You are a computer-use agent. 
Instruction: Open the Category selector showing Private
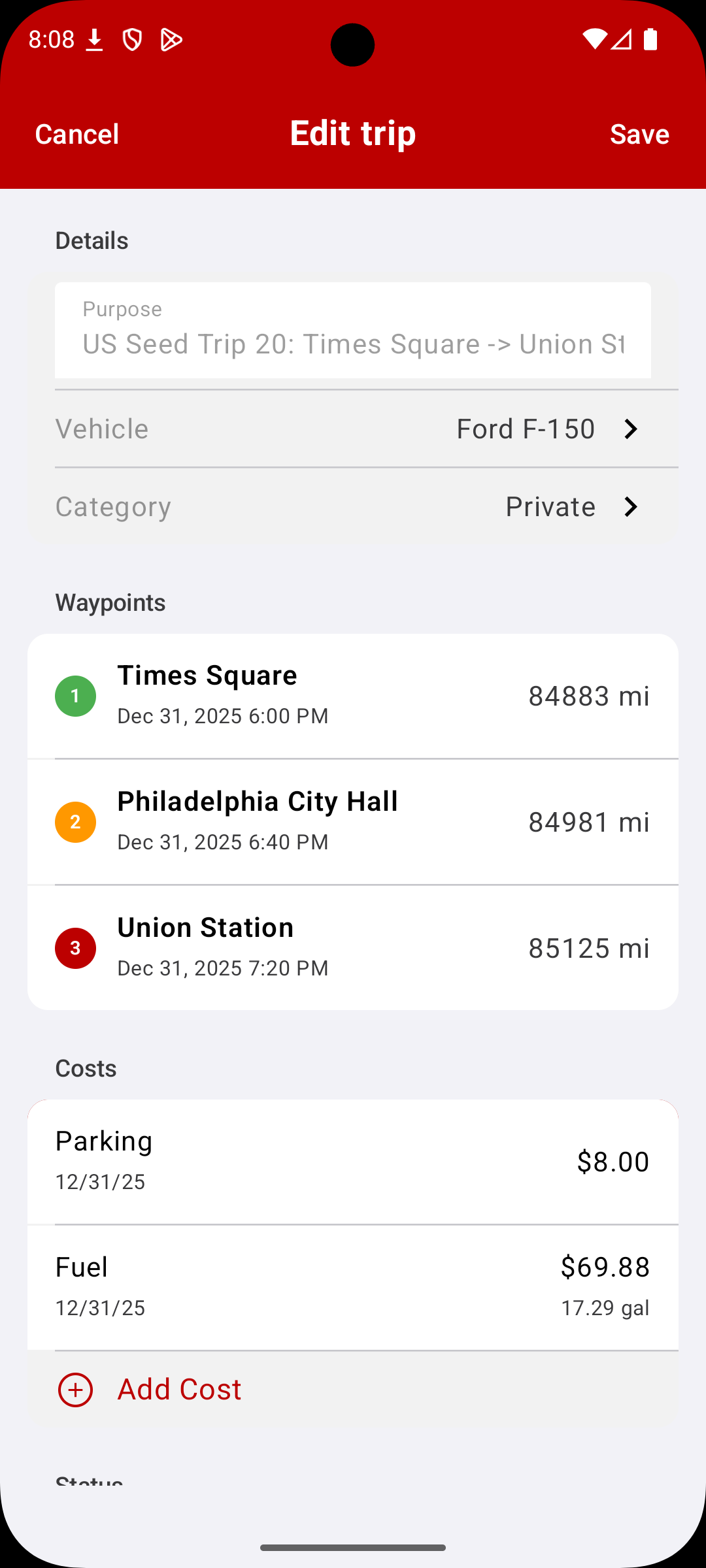(x=353, y=507)
